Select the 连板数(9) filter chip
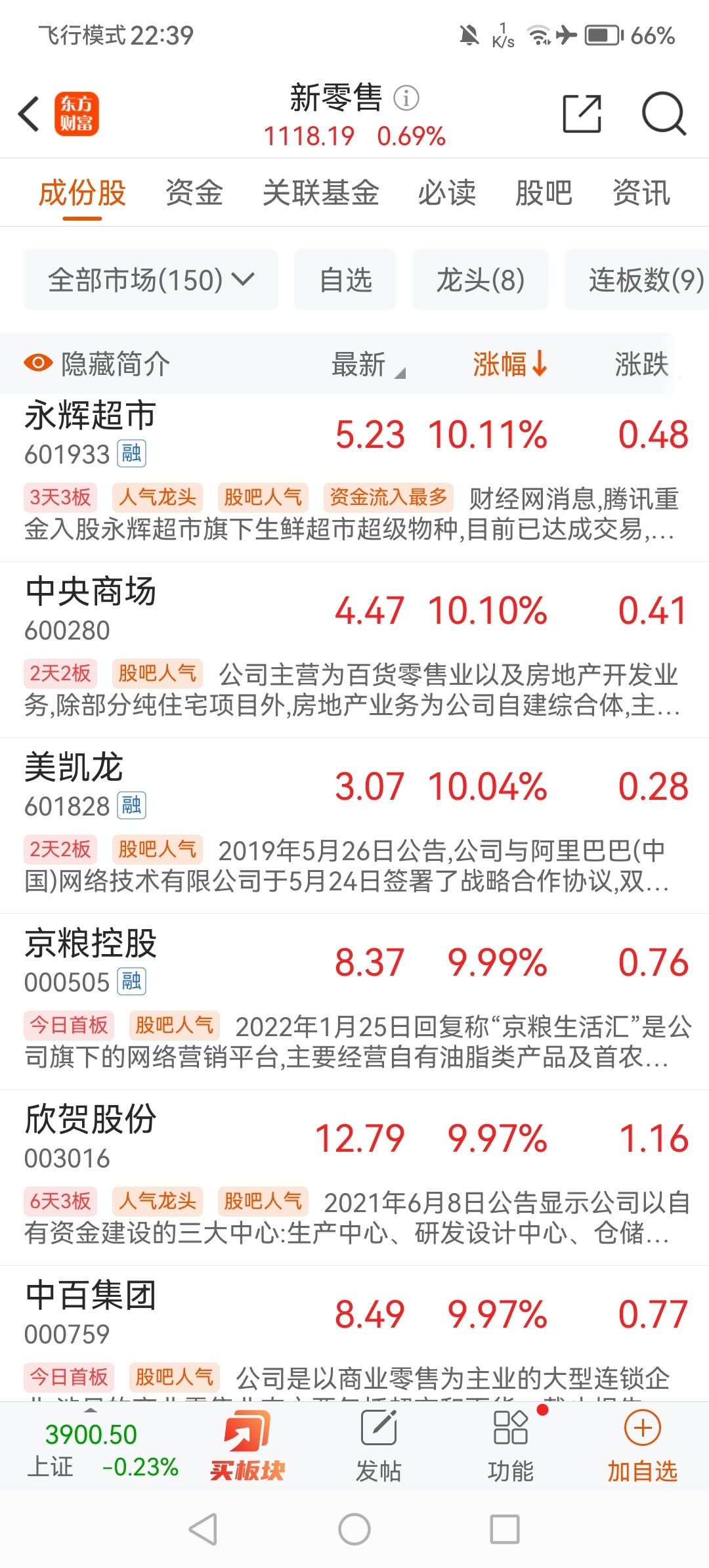The width and height of the screenshot is (709, 1568). pos(638,280)
